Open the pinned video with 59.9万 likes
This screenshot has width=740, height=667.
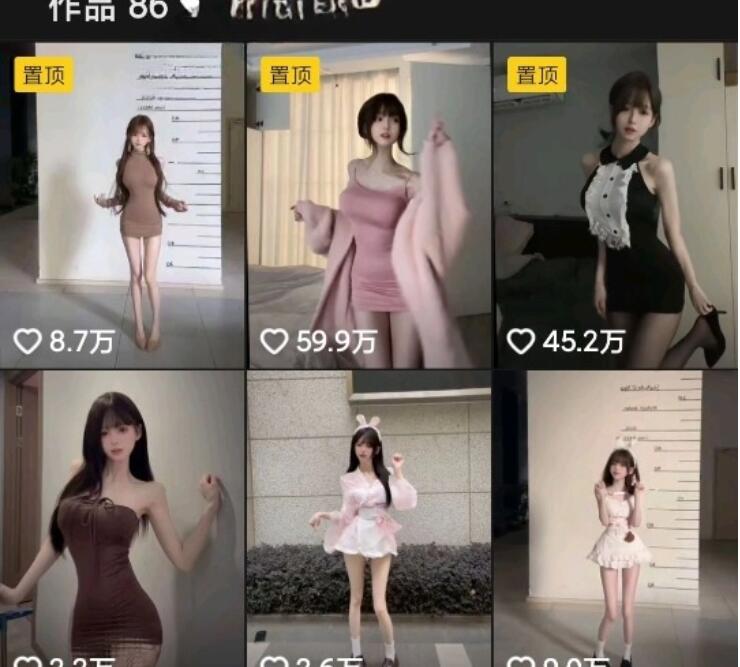368,205
